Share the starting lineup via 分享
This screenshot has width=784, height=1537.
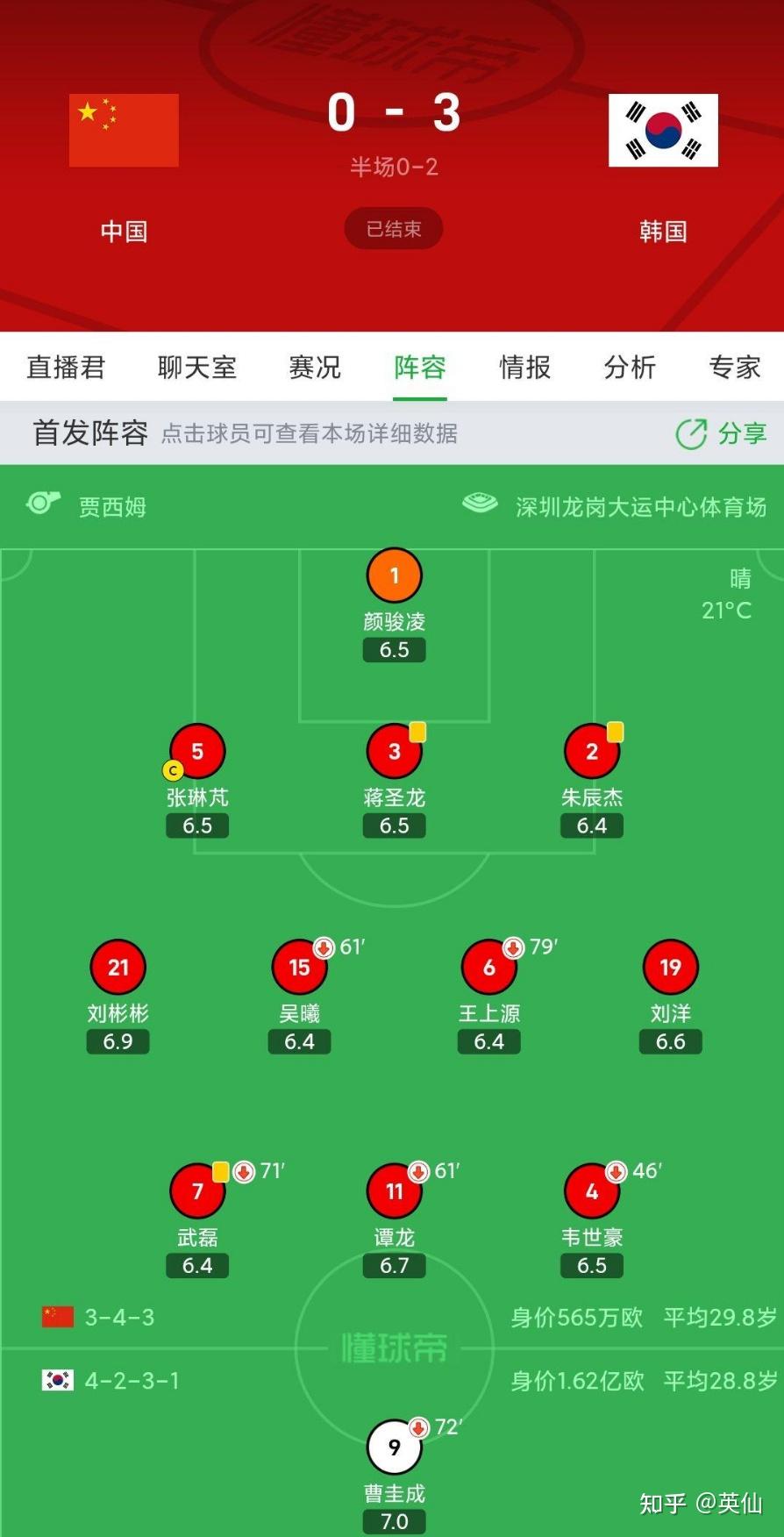721,433
